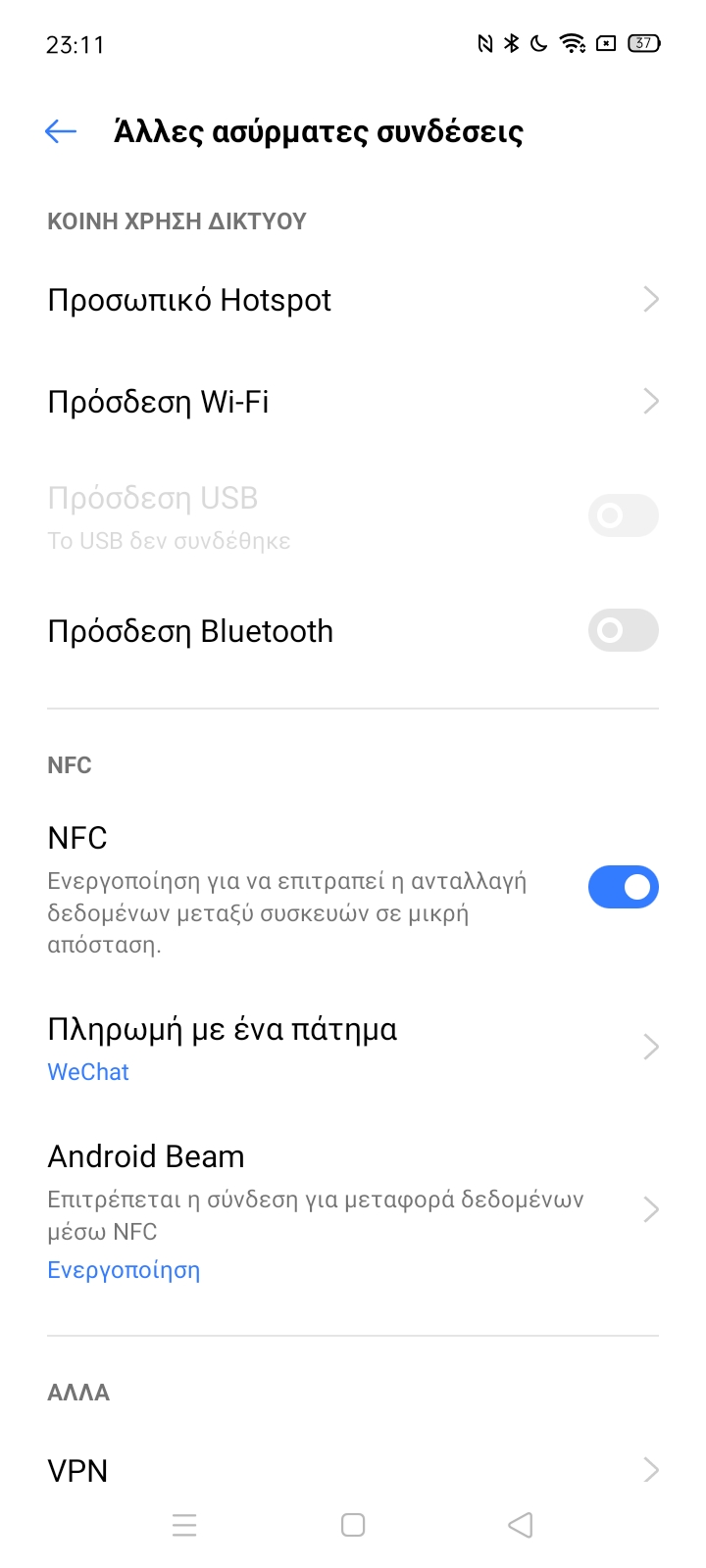Open Προσωπικό Hotspot settings
This screenshot has height=1568, width=706.
click(x=353, y=300)
